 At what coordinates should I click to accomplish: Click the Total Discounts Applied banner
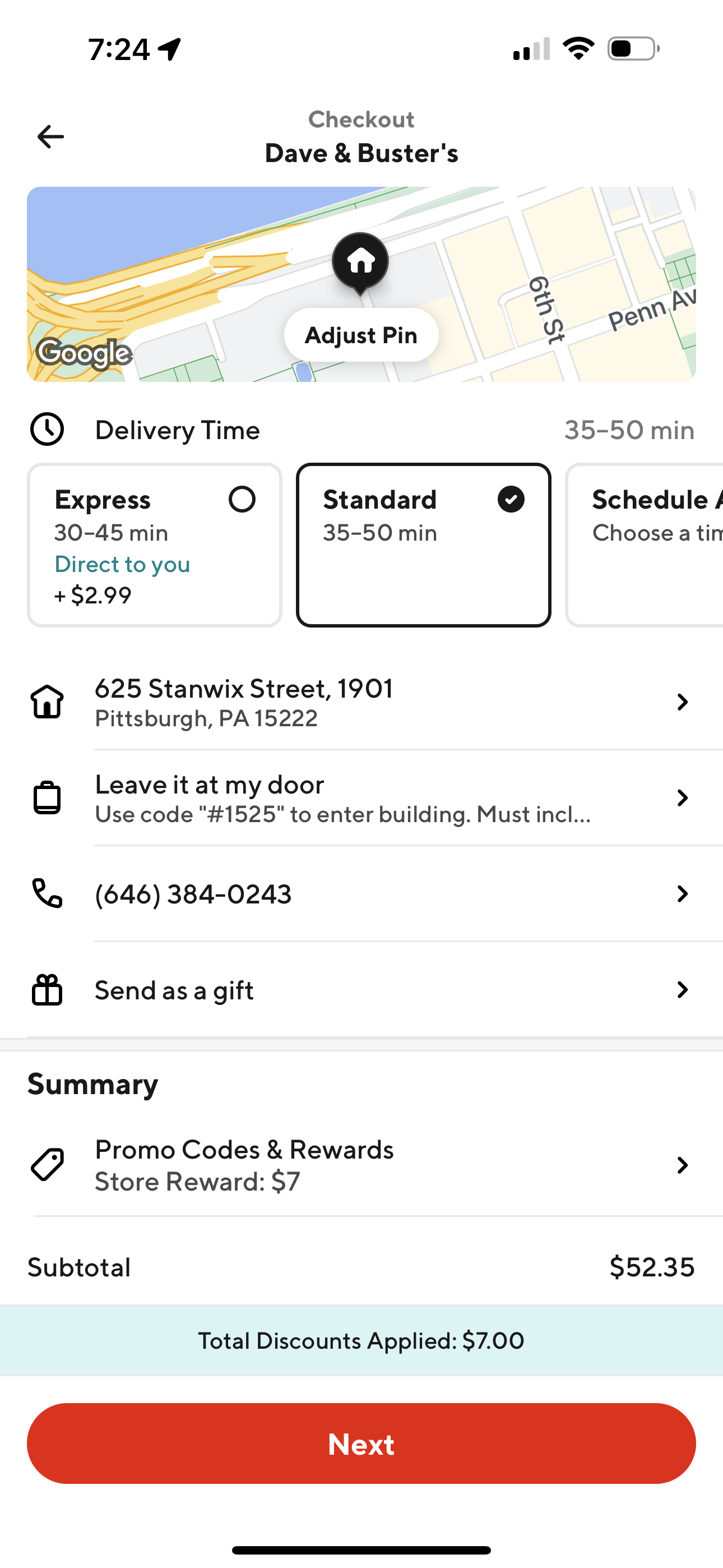(360, 1340)
